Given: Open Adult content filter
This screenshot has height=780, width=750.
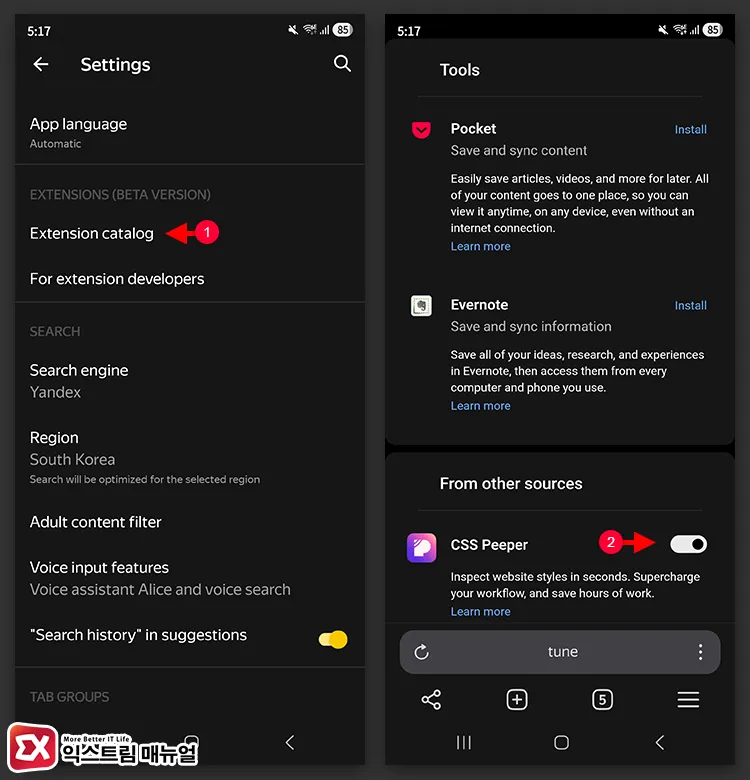Looking at the screenshot, I should 95,522.
